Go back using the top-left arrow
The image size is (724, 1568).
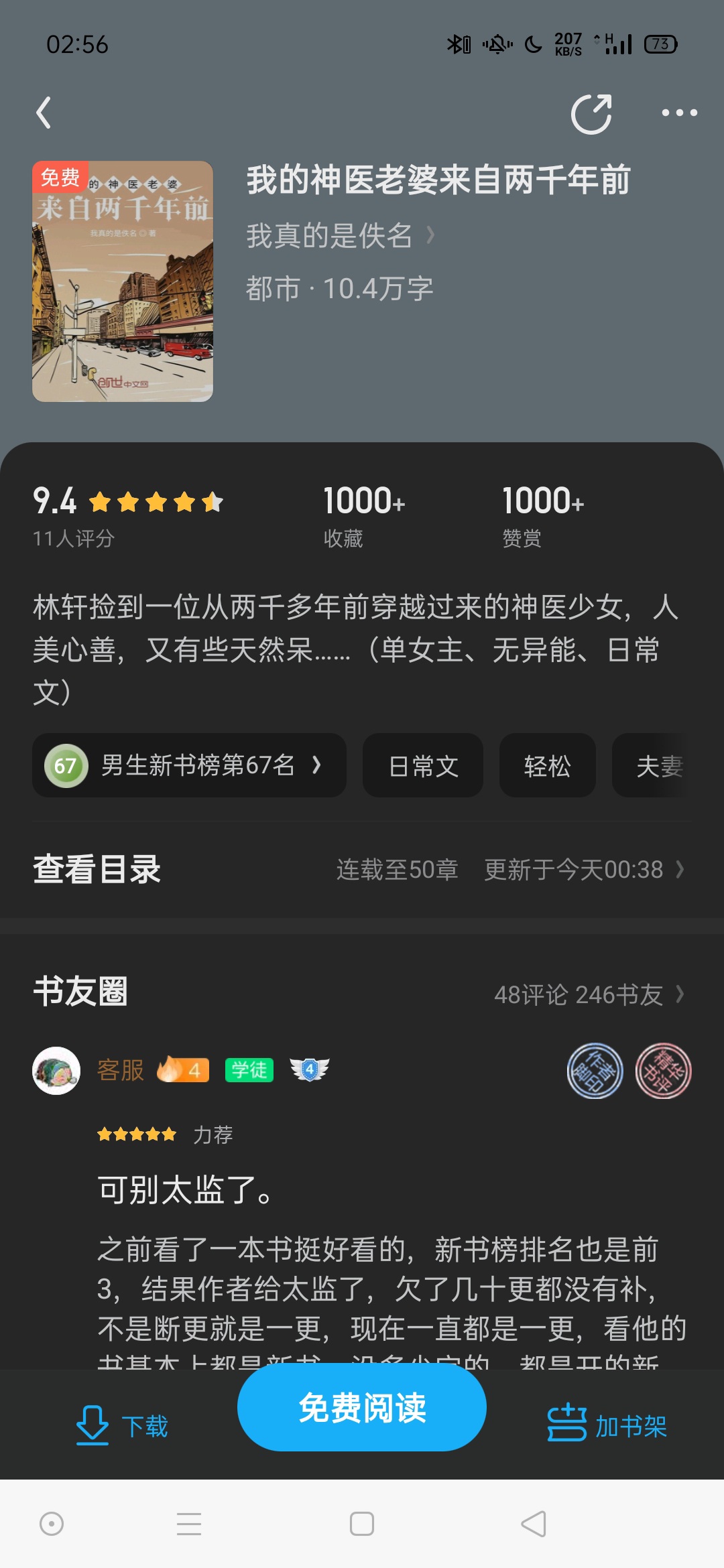[x=44, y=113]
